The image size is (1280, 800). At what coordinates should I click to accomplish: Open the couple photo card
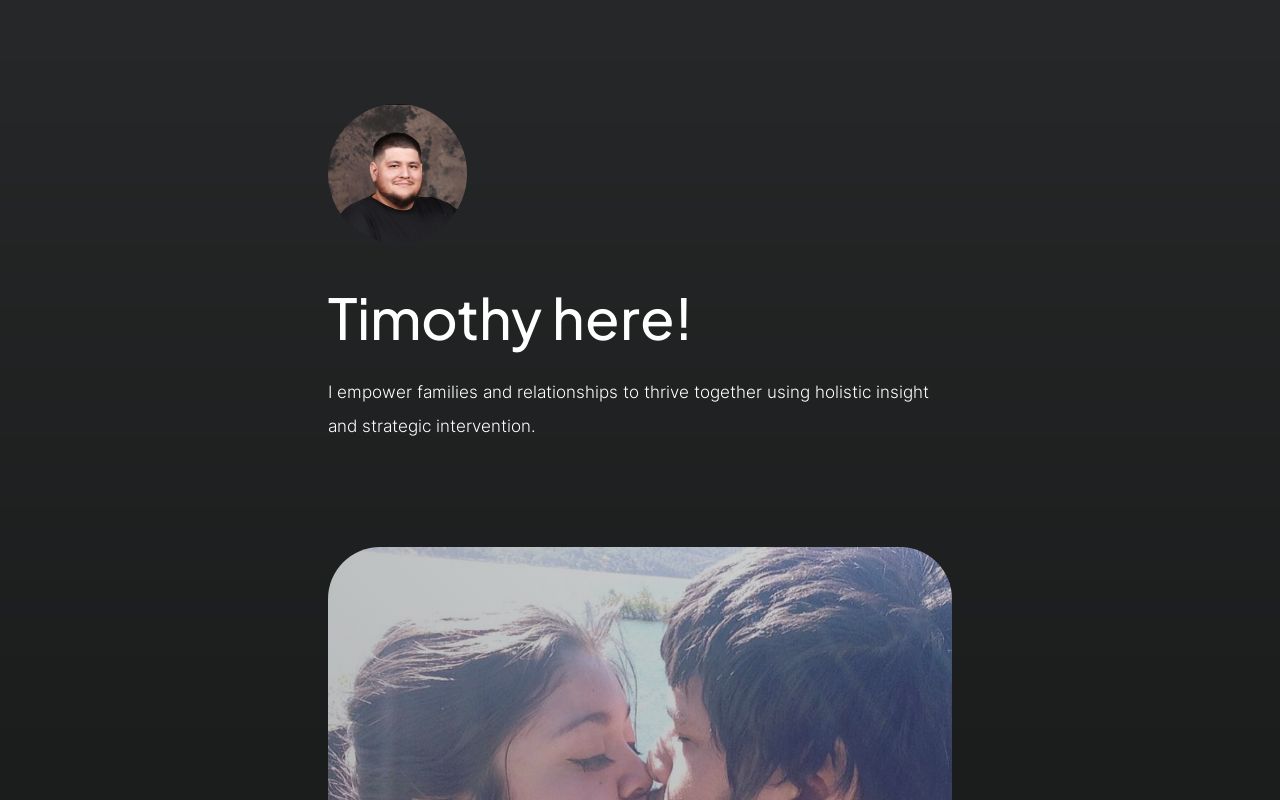[640, 673]
